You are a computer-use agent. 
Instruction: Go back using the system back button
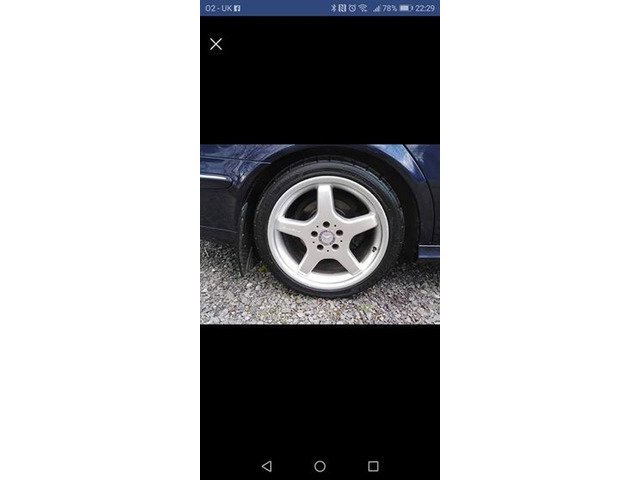266,466
